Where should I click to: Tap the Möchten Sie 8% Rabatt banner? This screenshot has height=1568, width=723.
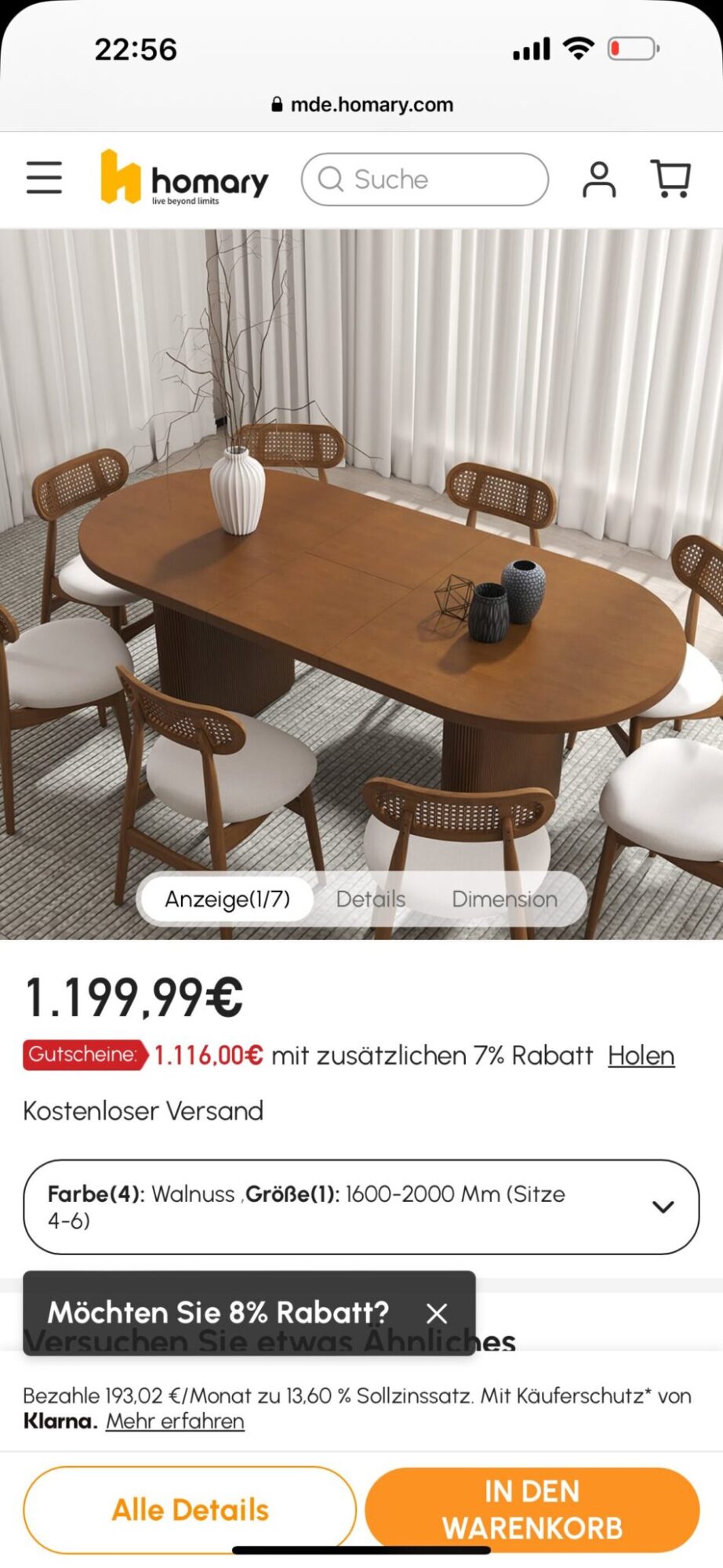pyautogui.click(x=219, y=1312)
